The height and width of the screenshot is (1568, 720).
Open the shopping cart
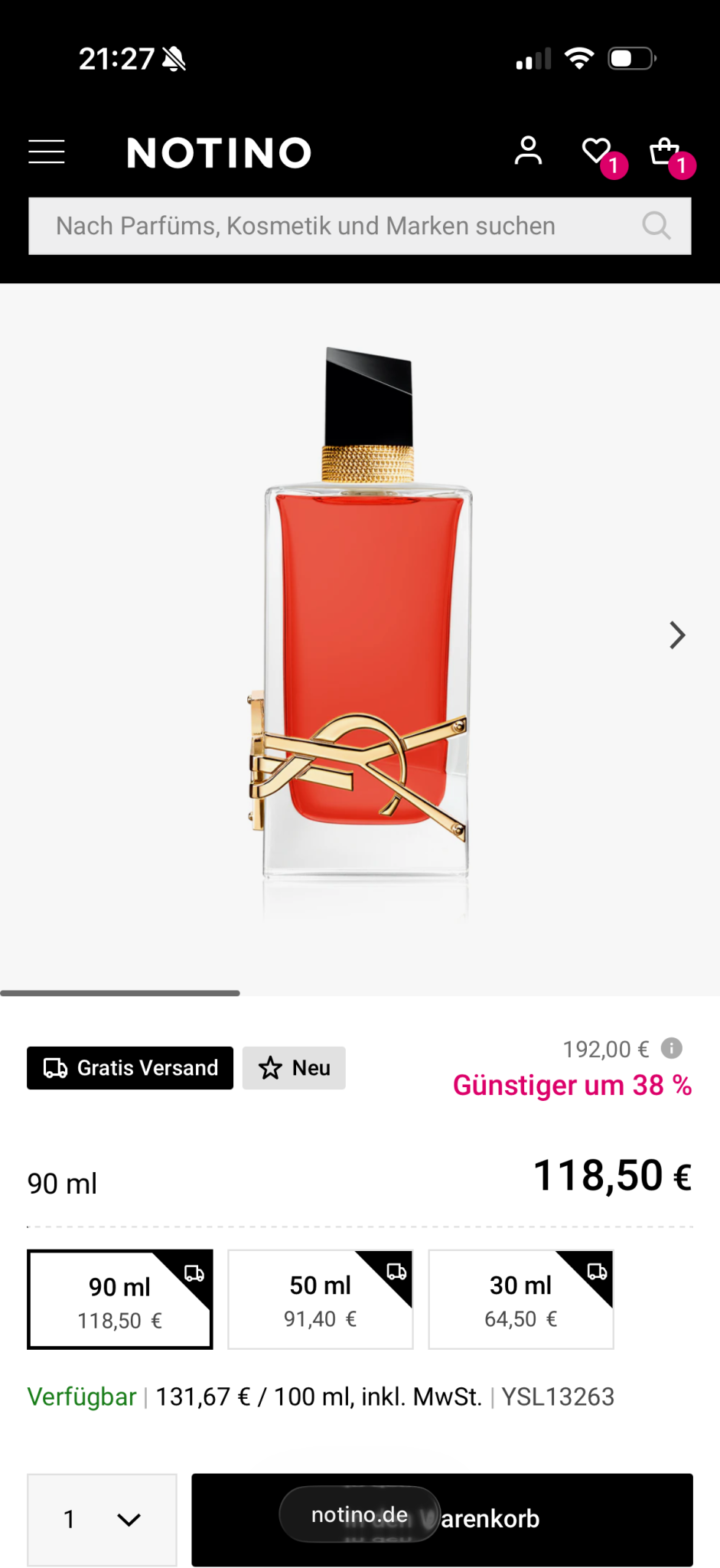coord(664,152)
